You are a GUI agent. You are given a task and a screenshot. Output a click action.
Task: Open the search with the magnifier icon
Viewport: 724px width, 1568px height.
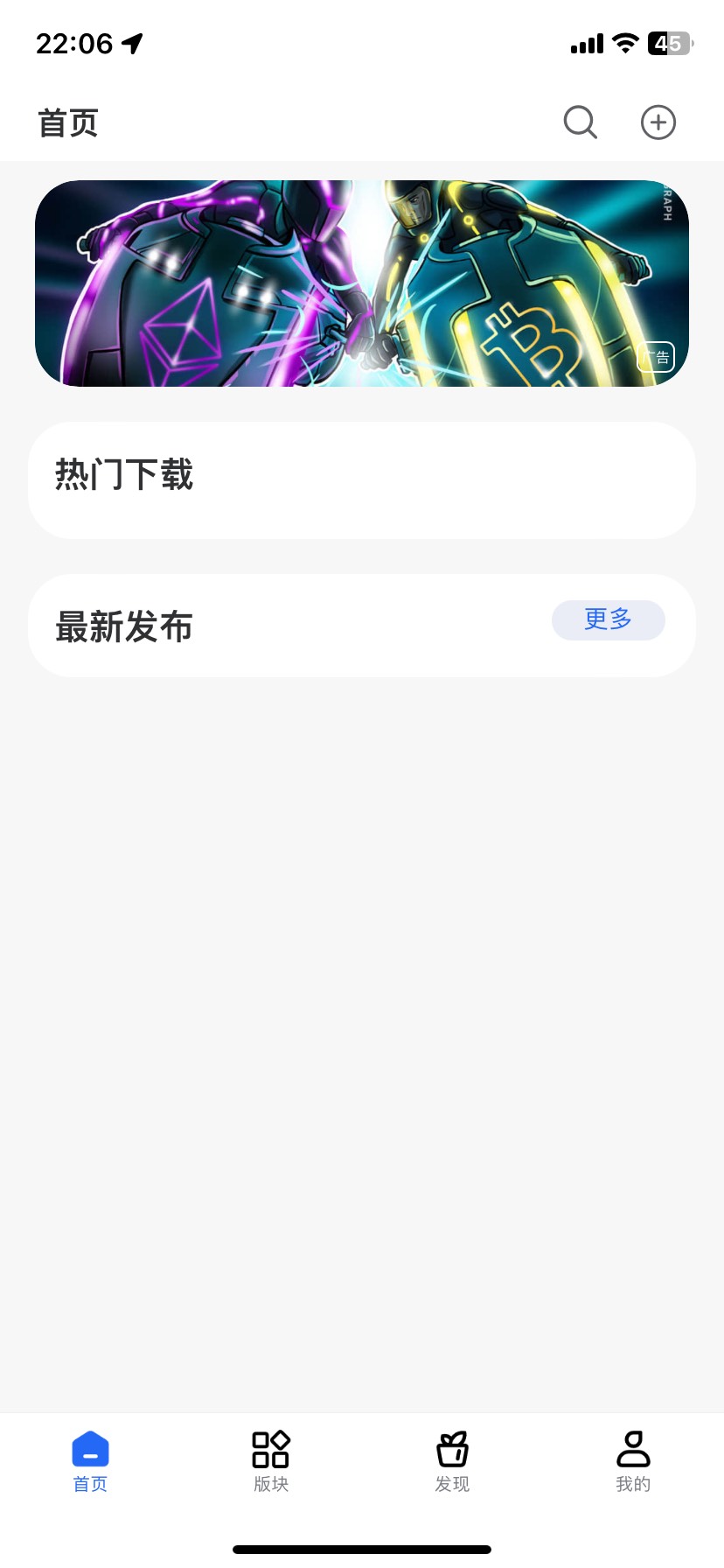point(580,122)
